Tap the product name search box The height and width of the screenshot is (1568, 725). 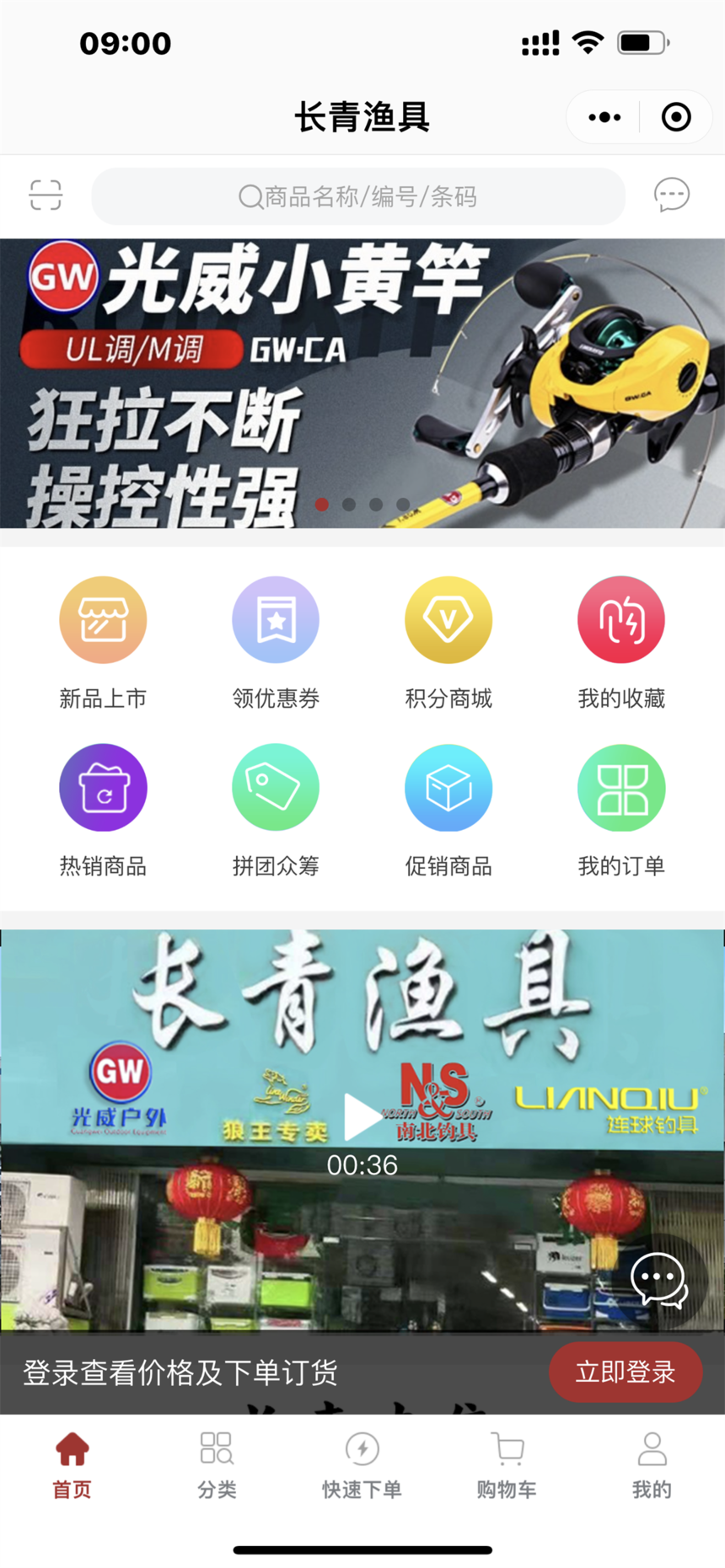click(x=358, y=196)
